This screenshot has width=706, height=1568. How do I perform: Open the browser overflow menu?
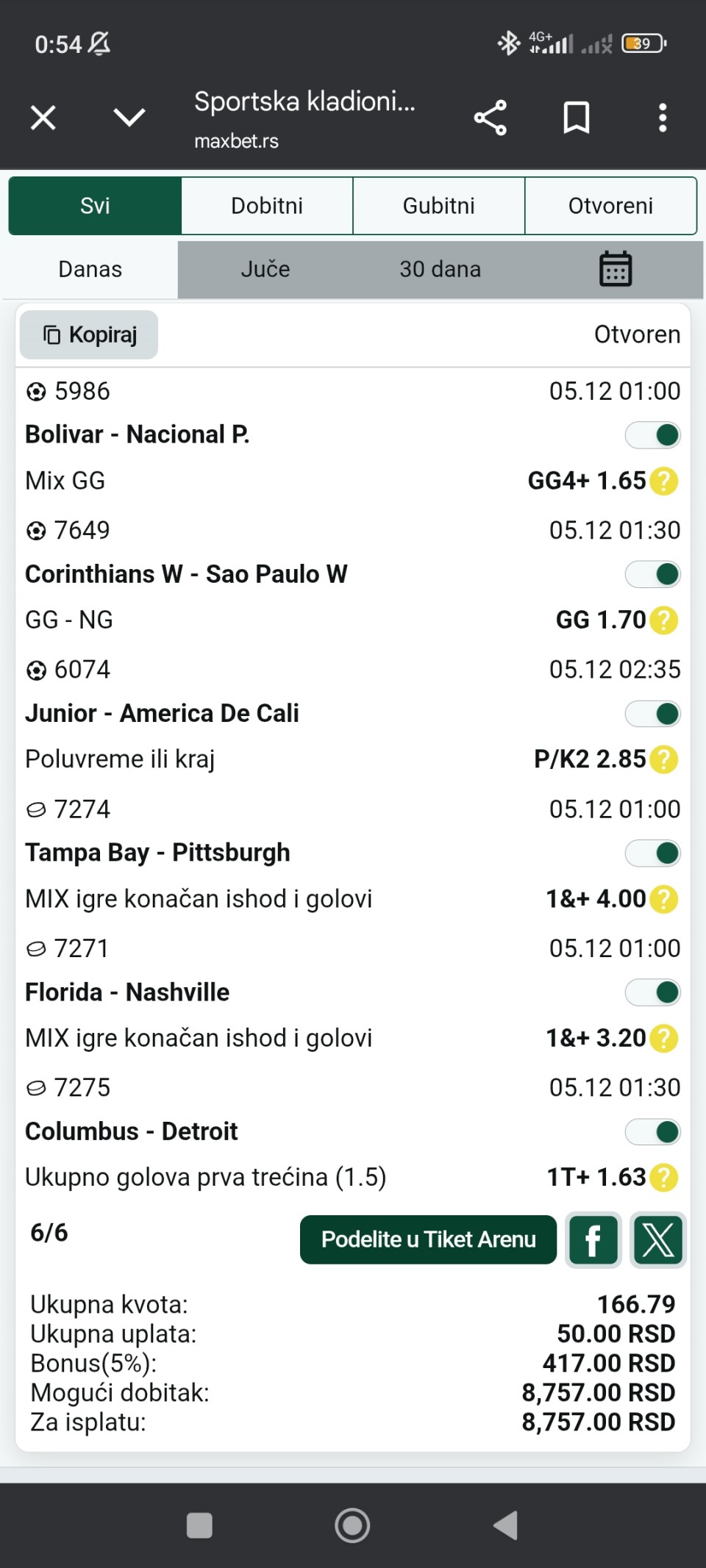(663, 118)
